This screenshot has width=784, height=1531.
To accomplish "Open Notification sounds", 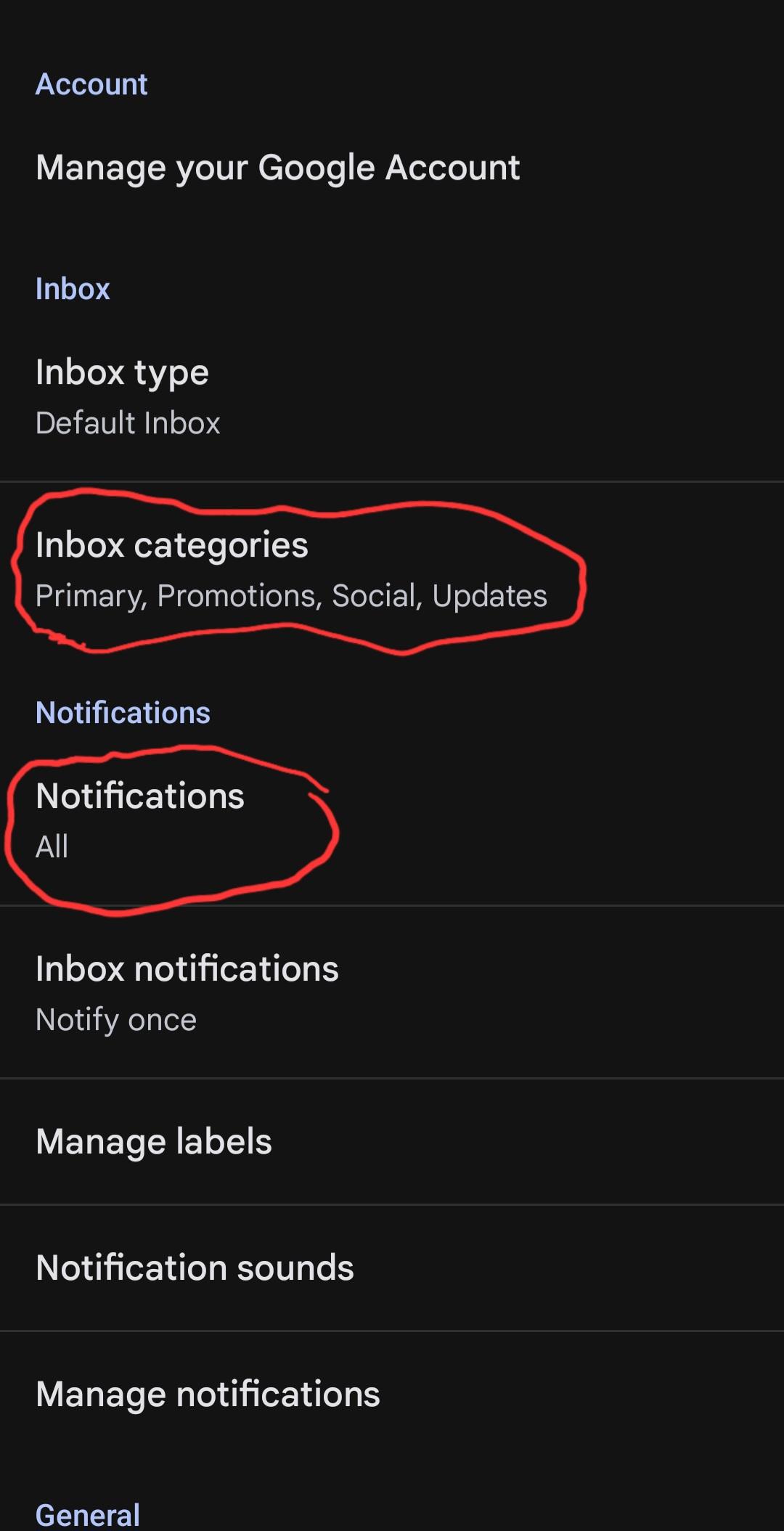I will click(x=392, y=1268).
